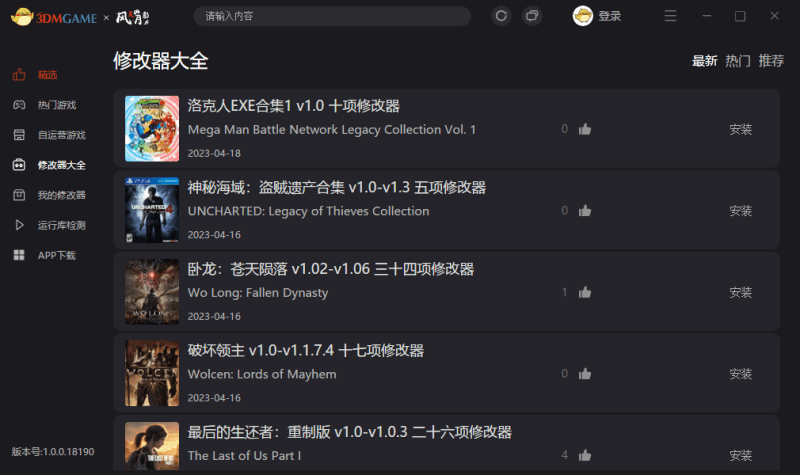
Task: Open 我的修改器 page
Action: pyautogui.click(x=61, y=195)
